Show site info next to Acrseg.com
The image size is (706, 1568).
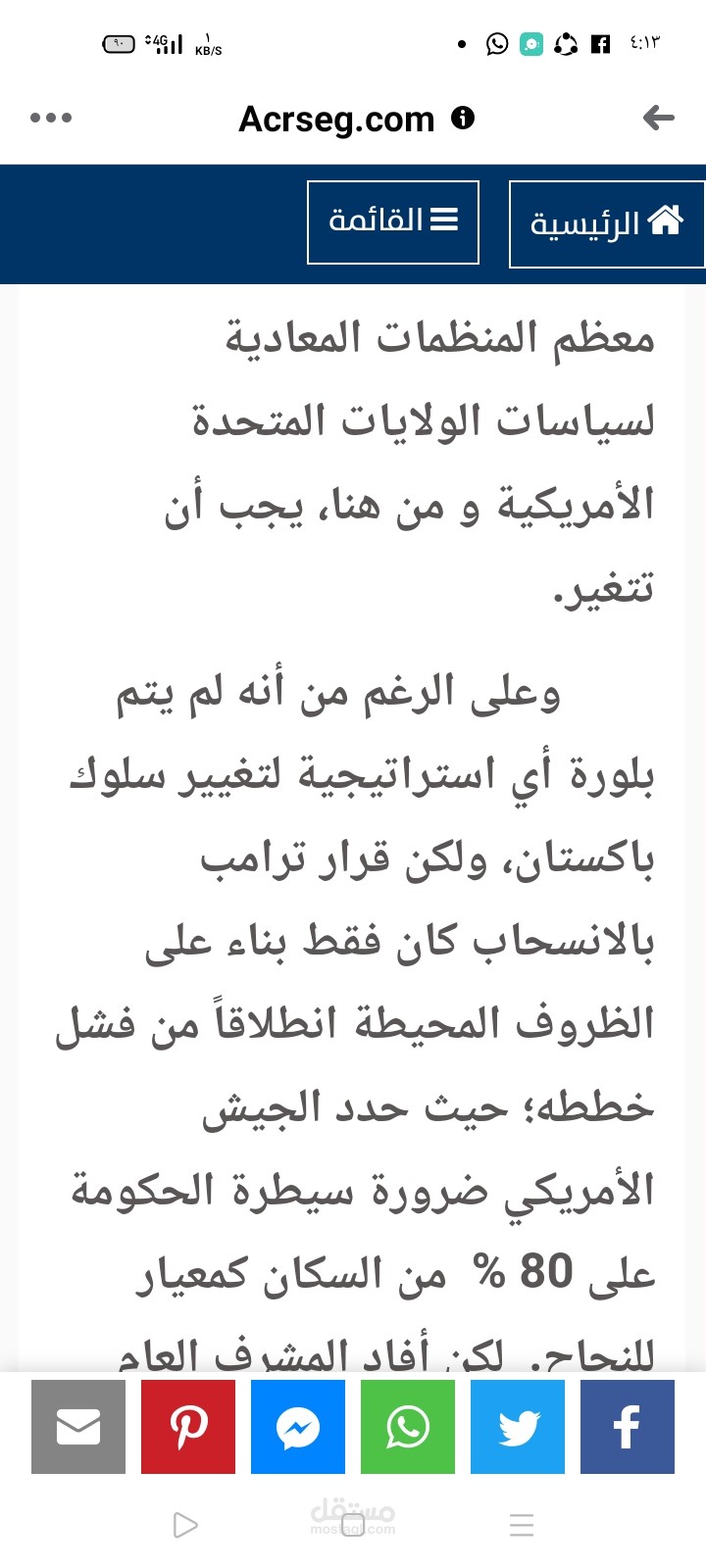[463, 119]
